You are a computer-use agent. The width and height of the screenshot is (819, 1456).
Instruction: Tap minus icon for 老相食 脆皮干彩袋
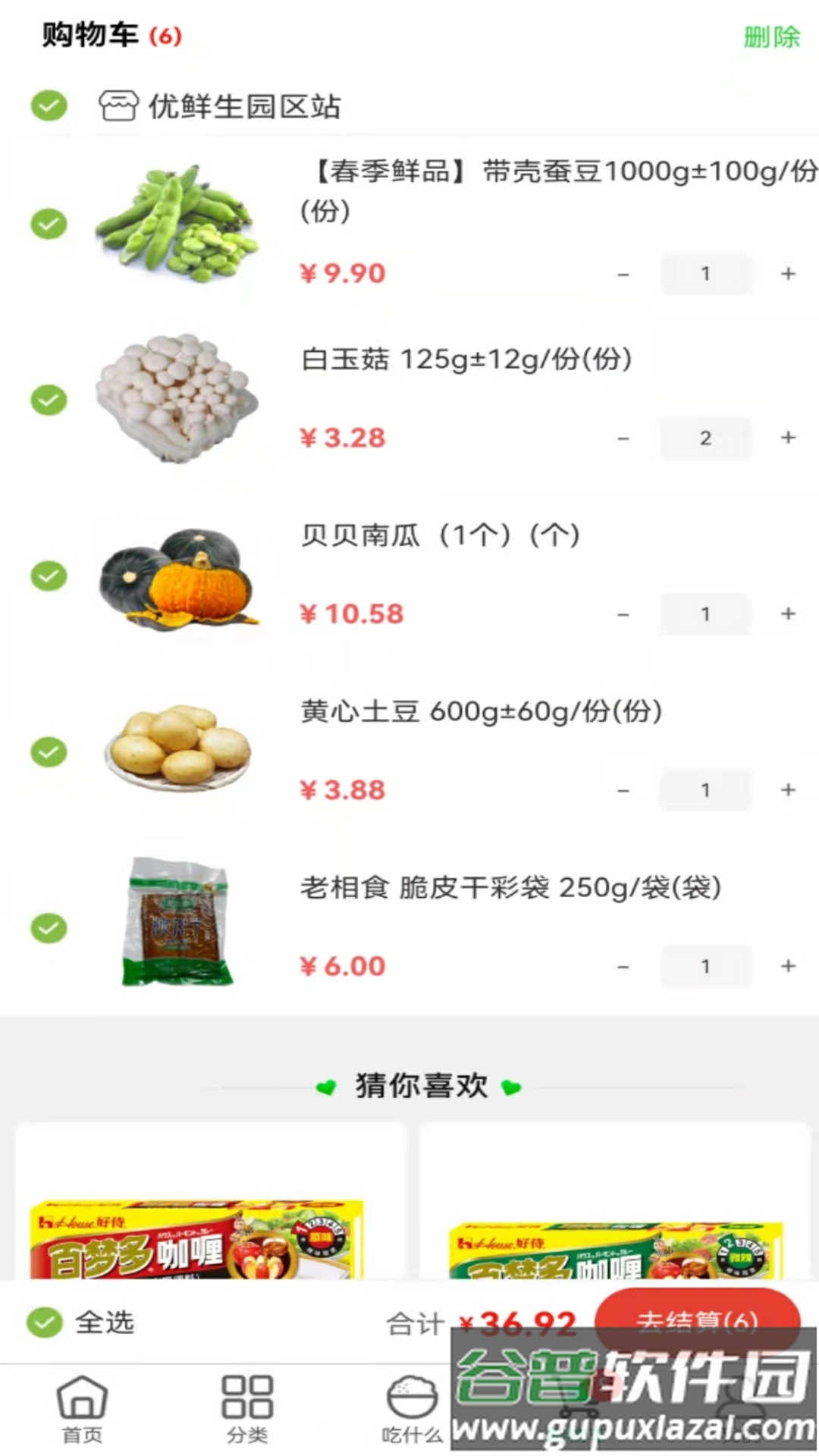pos(623,966)
